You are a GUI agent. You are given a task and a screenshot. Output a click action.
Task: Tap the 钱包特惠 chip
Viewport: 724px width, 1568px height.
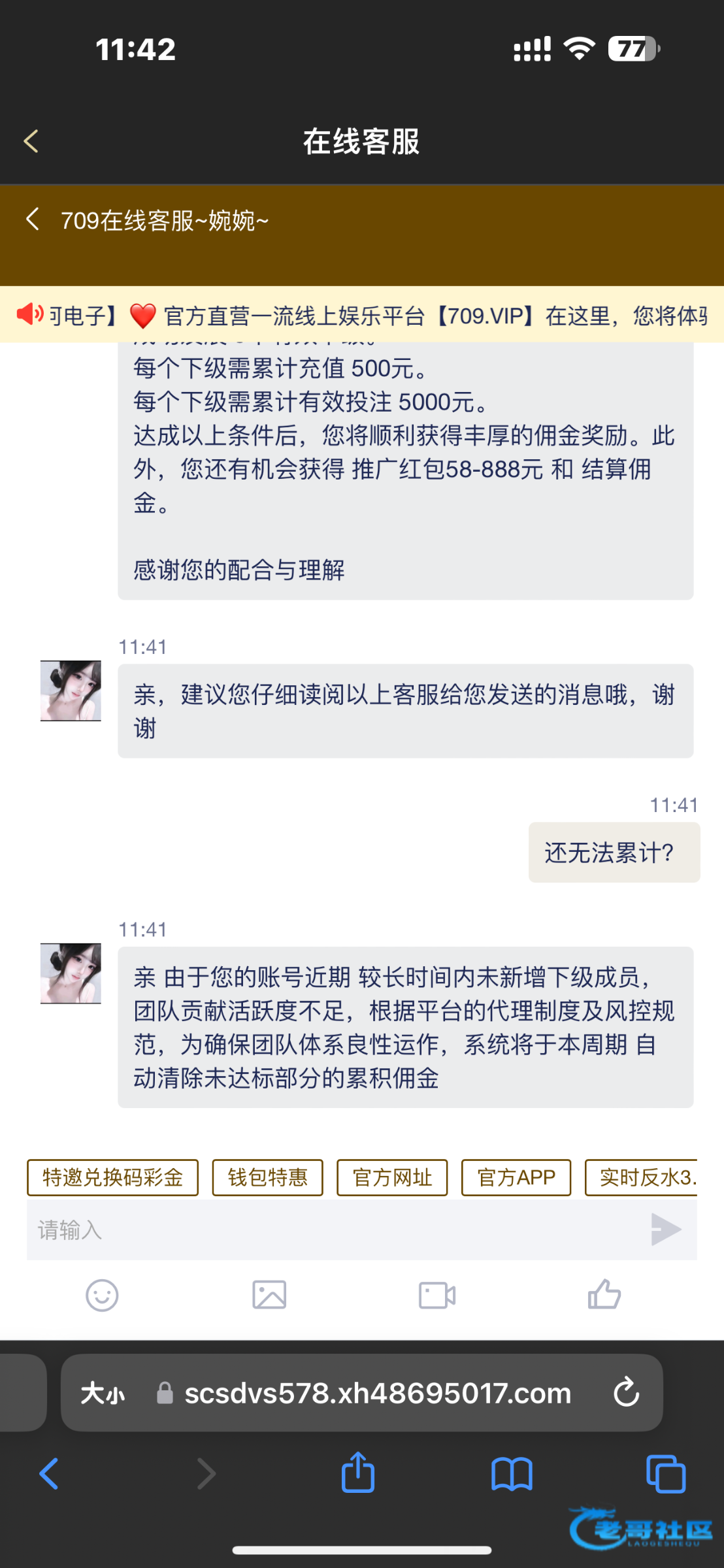tap(267, 1177)
